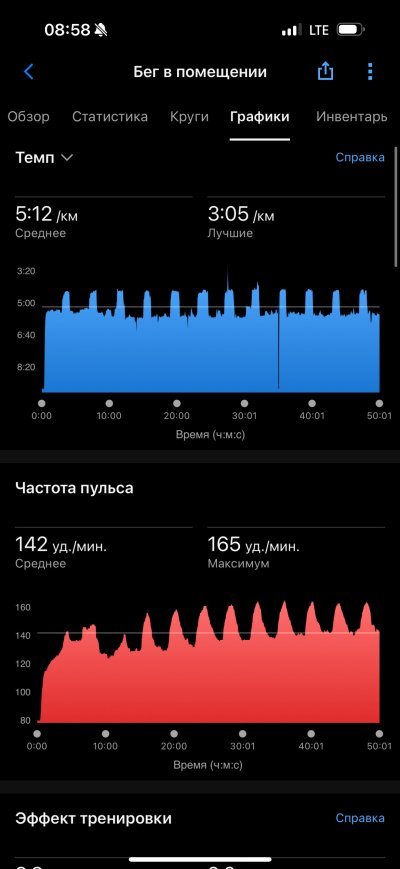The height and width of the screenshot is (869, 400).
Task: Share this indoor run activity
Action: click(325, 71)
